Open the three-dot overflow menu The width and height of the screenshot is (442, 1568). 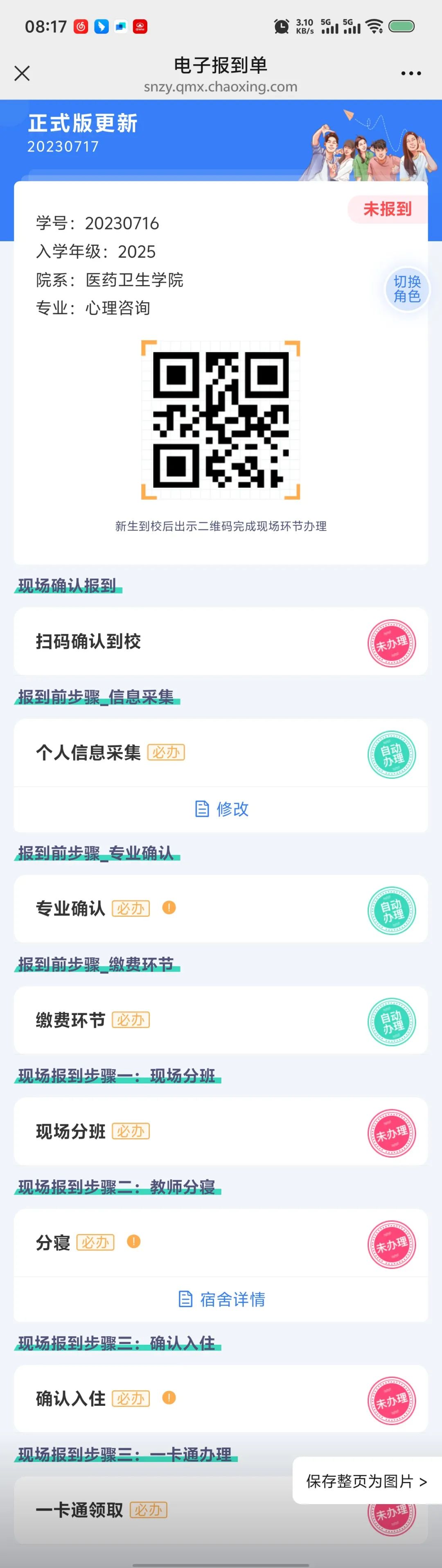(410, 74)
